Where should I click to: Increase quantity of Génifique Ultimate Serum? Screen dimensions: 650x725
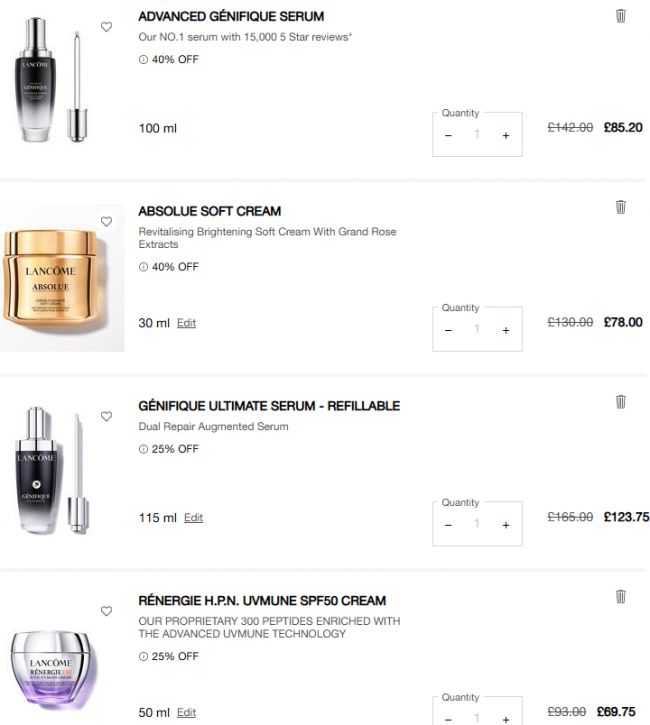point(505,524)
